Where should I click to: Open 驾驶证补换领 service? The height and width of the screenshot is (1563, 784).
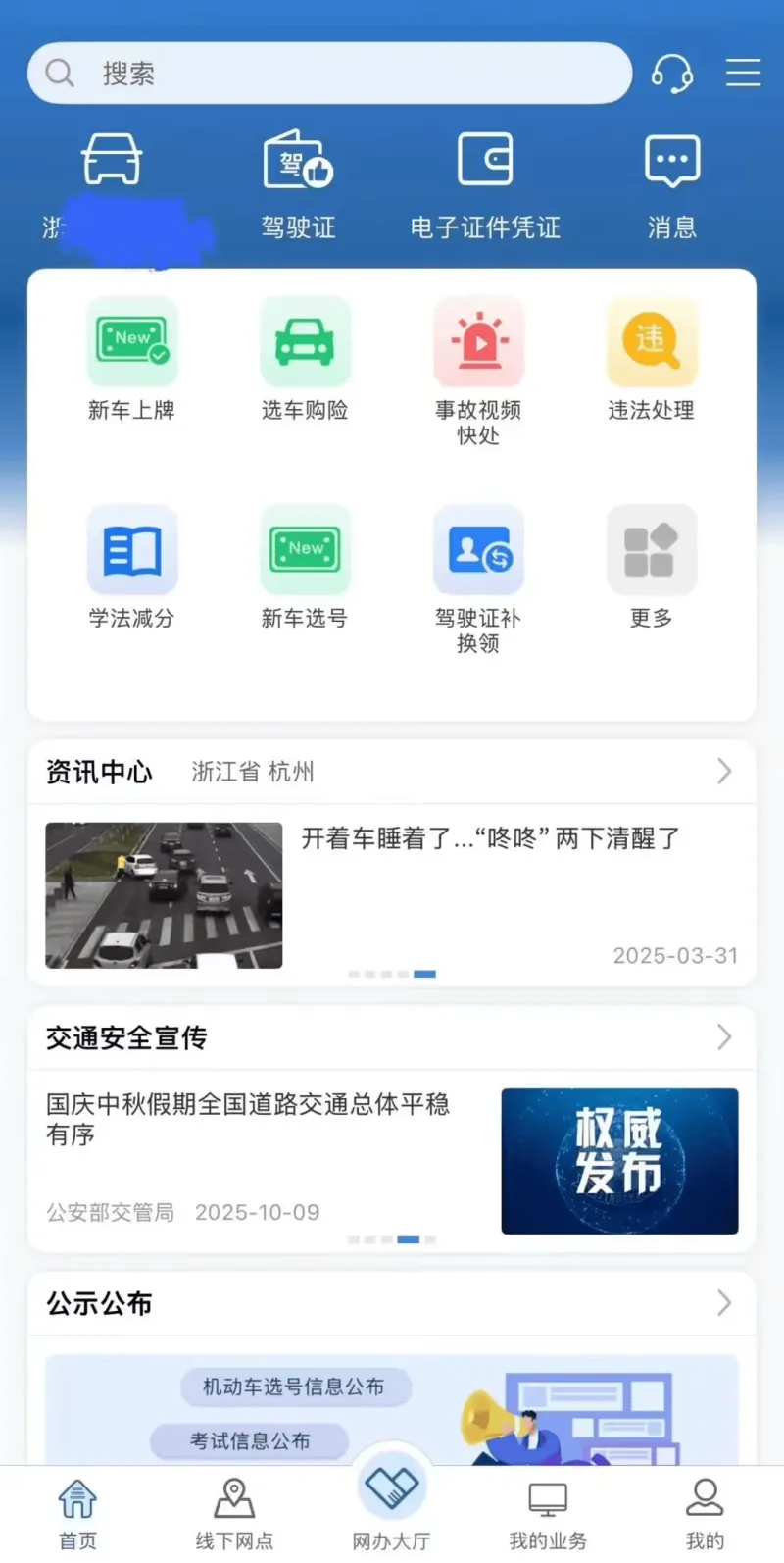(x=478, y=578)
